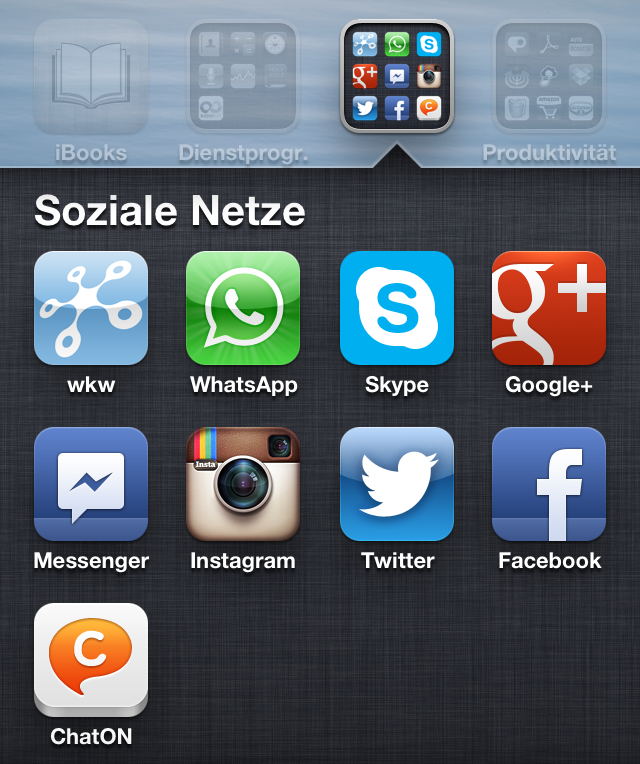
Task: Tap the dimmed Dienstprogr. folder
Action: 243,78
